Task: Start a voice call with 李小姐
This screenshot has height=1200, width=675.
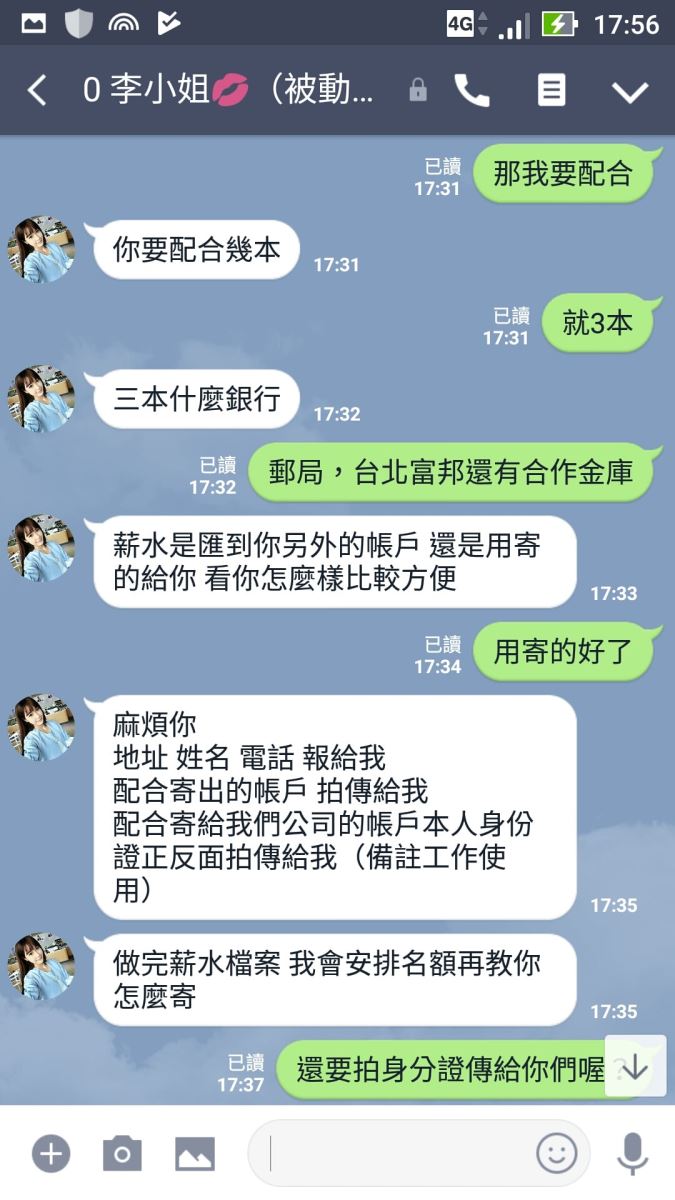Action: 472,91
